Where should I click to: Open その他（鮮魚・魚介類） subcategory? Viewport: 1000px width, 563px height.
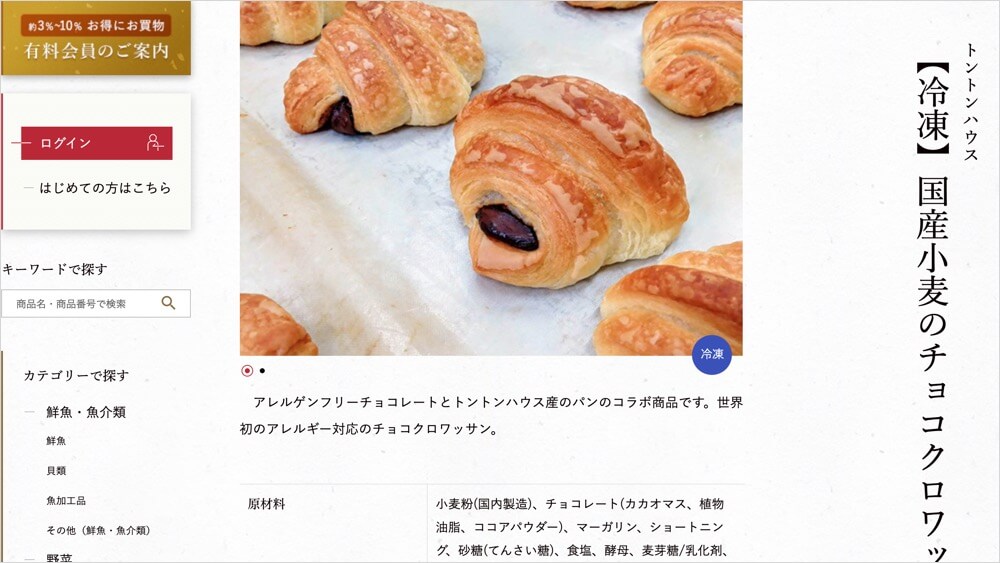[98, 531]
